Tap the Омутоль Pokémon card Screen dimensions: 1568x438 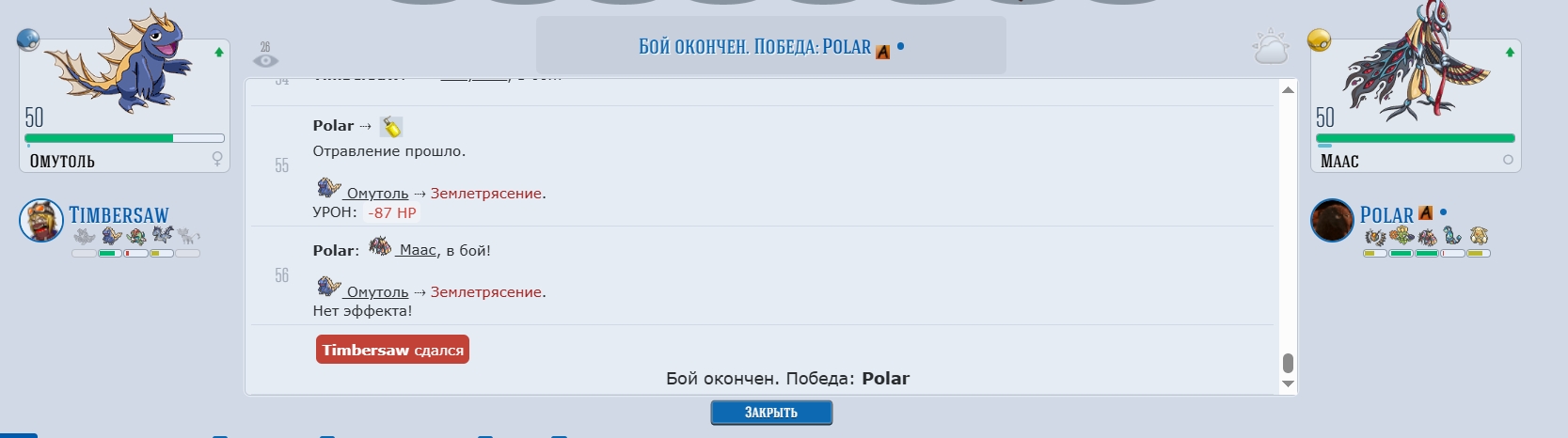pos(124,105)
